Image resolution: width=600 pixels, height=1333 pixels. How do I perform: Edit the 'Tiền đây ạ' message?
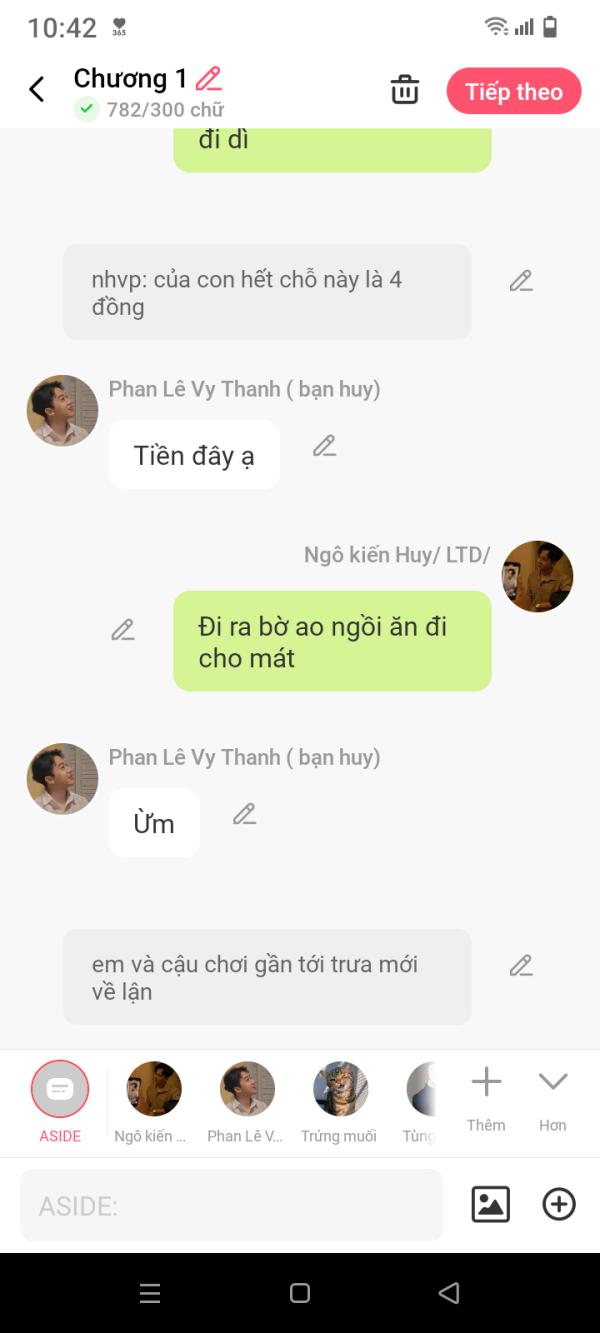[324, 446]
